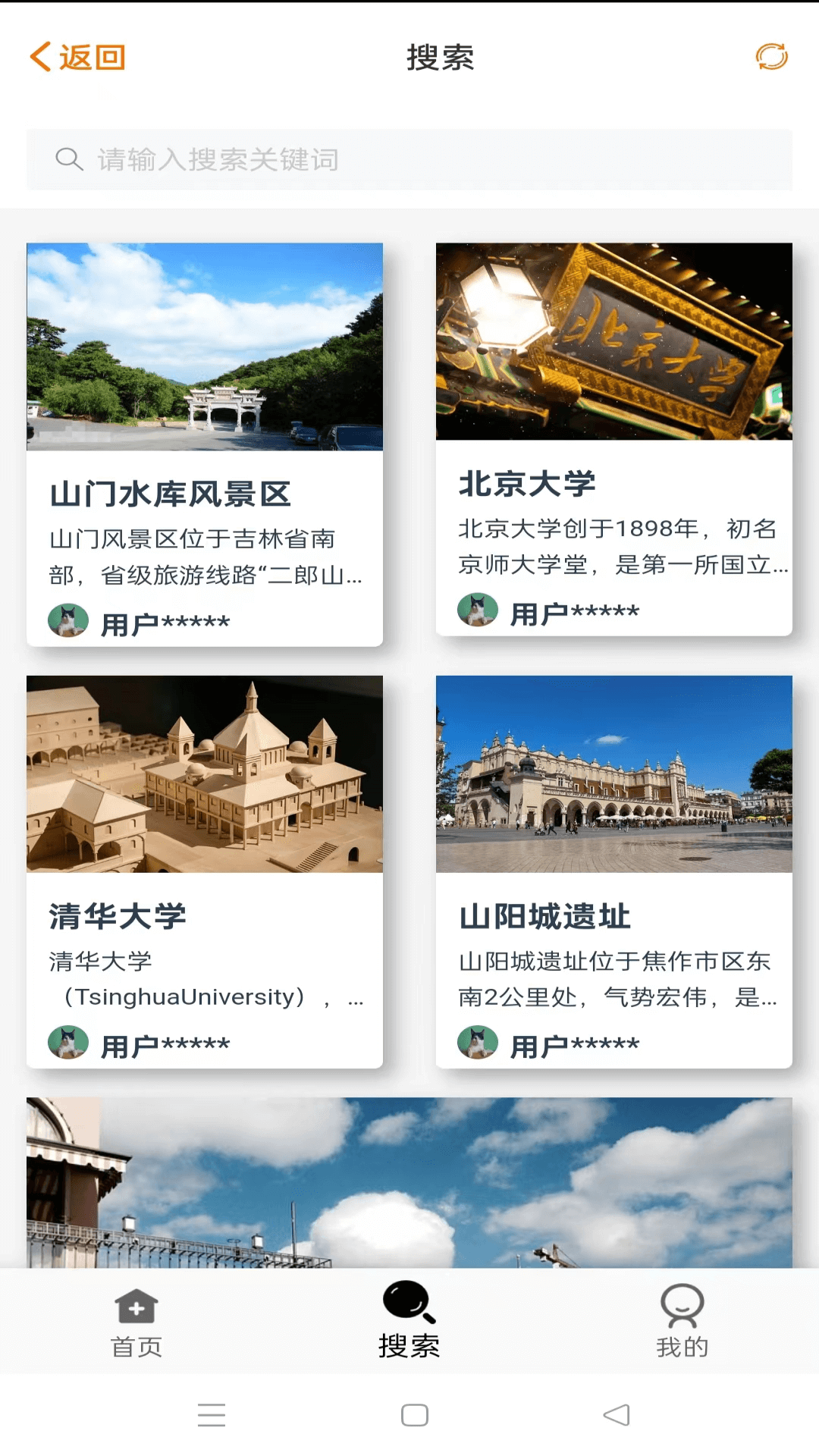
Task: Open the 北京大学 card
Action: [x=614, y=439]
